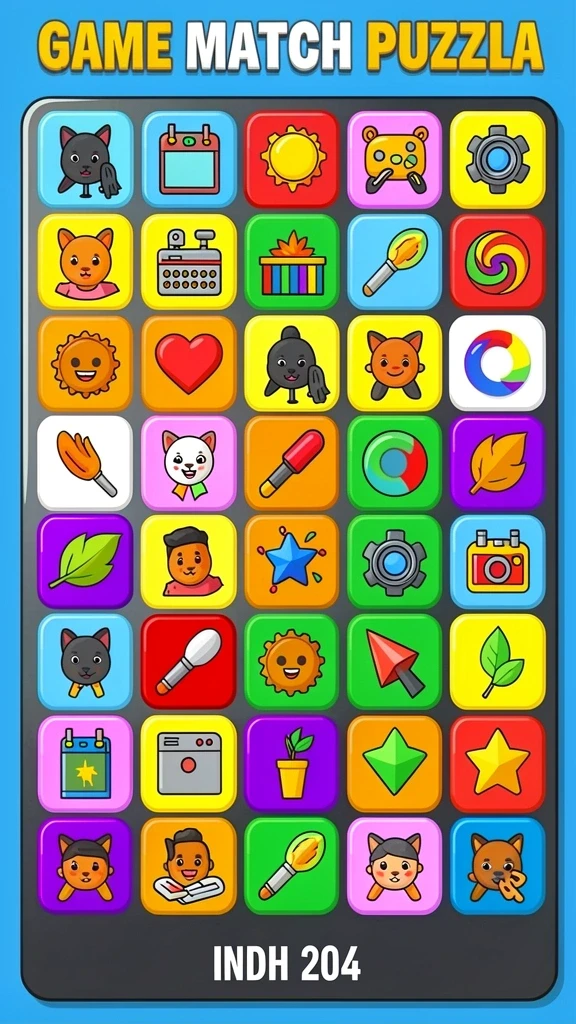Tap the orange leaf on purple tile
Image resolution: width=576 pixels, height=1024 pixels.
(x=498, y=462)
